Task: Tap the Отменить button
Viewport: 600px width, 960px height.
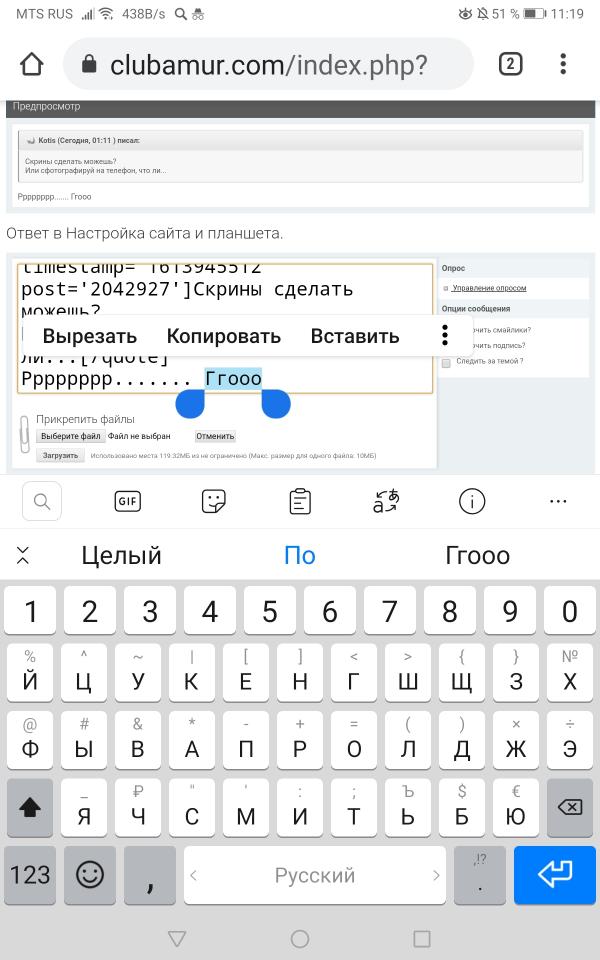Action: coord(215,436)
